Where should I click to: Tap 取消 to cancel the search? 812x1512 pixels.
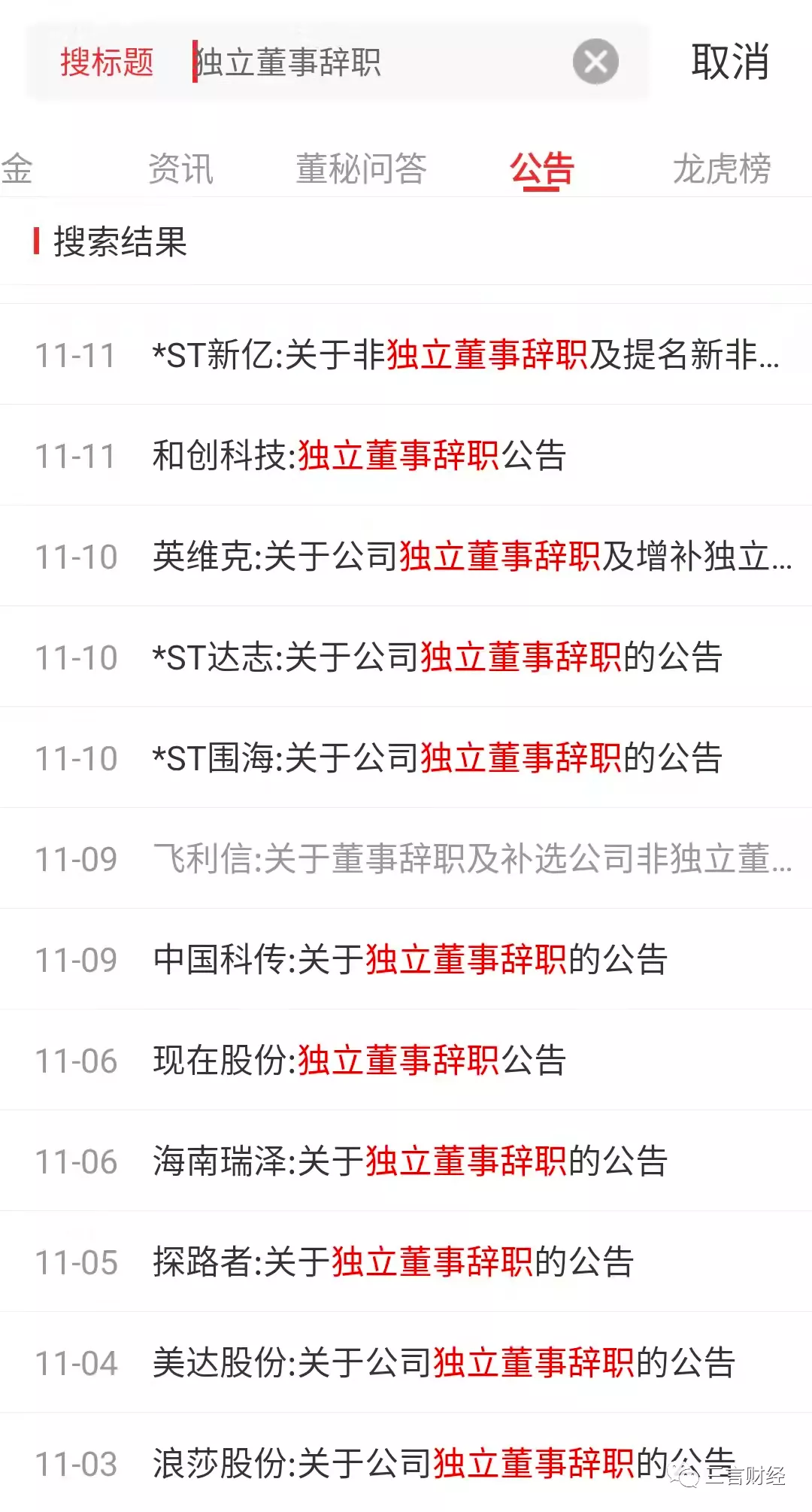point(729,62)
